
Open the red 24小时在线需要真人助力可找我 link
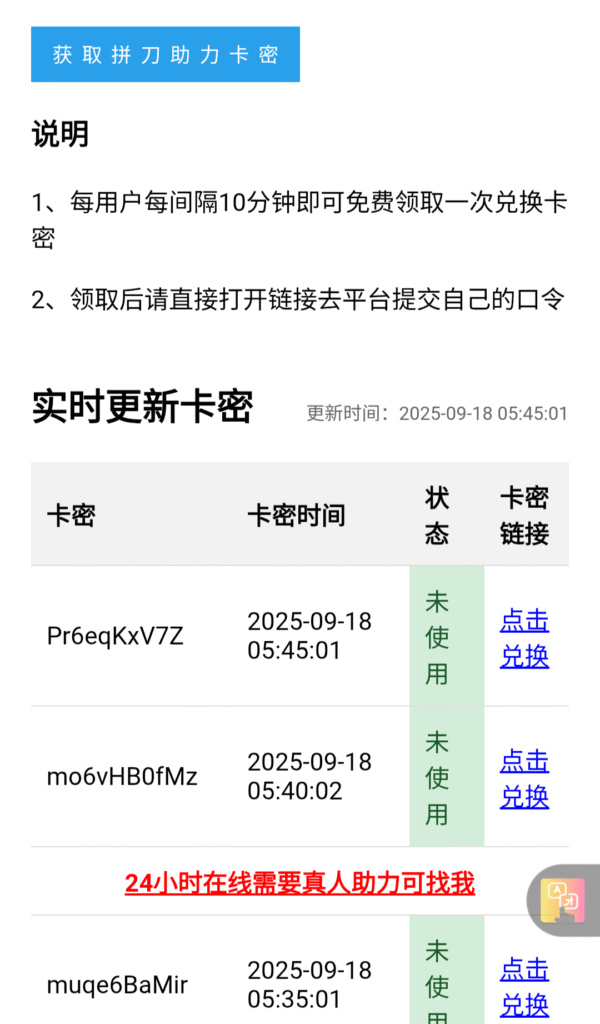[299, 883]
